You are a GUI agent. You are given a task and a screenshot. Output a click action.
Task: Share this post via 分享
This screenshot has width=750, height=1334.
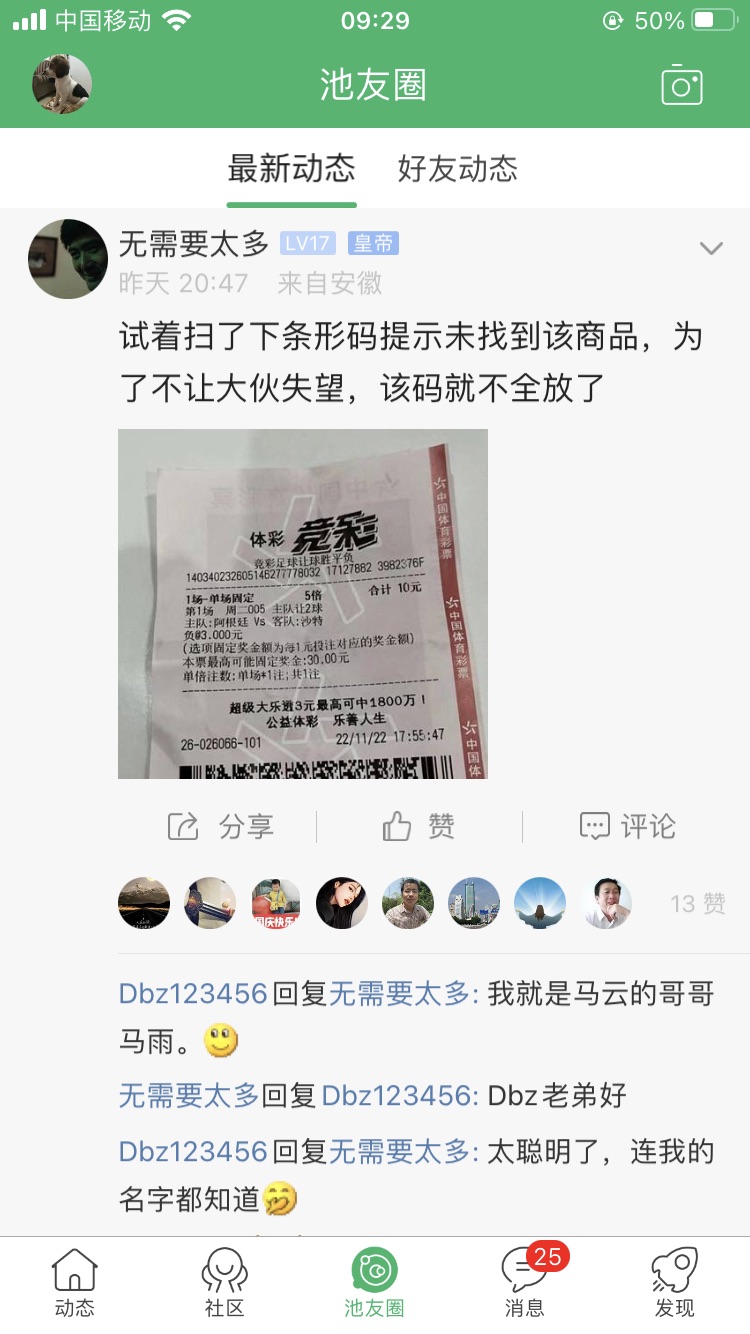[x=221, y=826]
